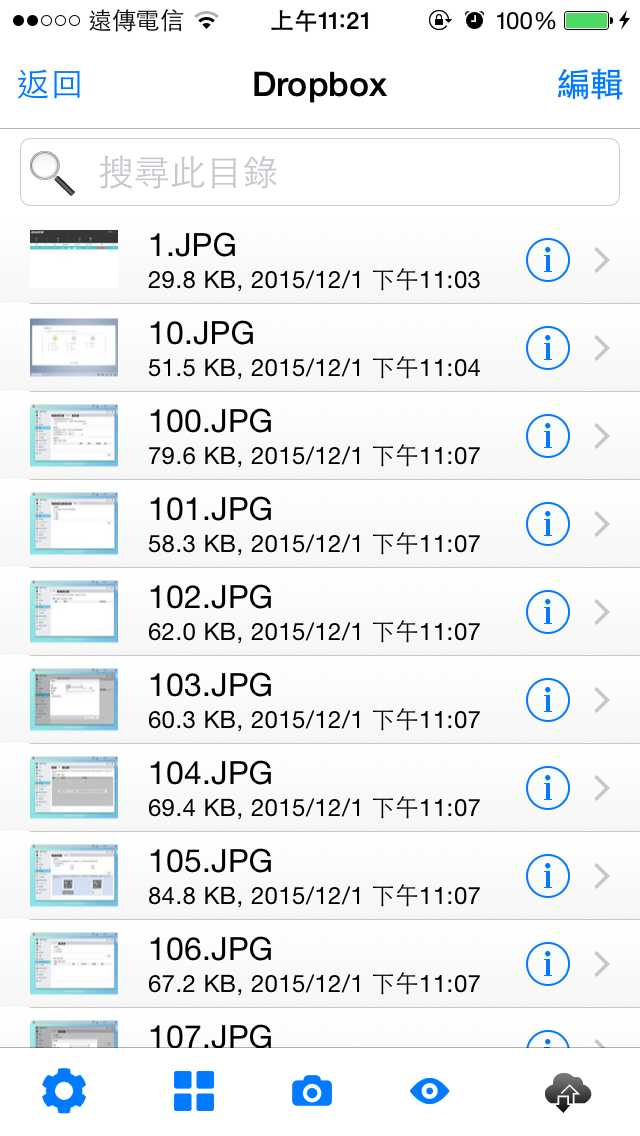The image size is (640, 1136).
Task: Tap 編輯 to edit the file list
Action: point(590,85)
